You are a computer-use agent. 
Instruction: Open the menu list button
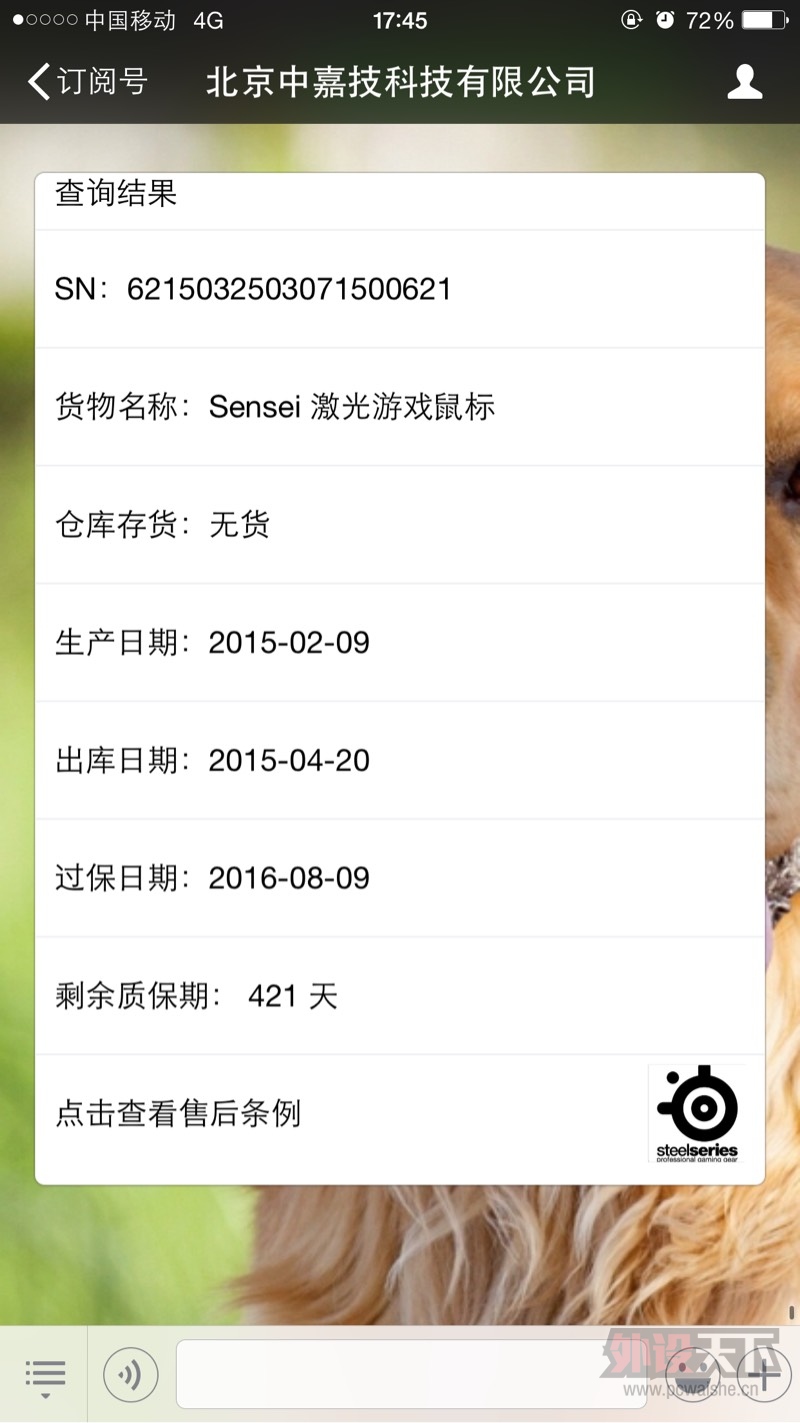tap(45, 1376)
